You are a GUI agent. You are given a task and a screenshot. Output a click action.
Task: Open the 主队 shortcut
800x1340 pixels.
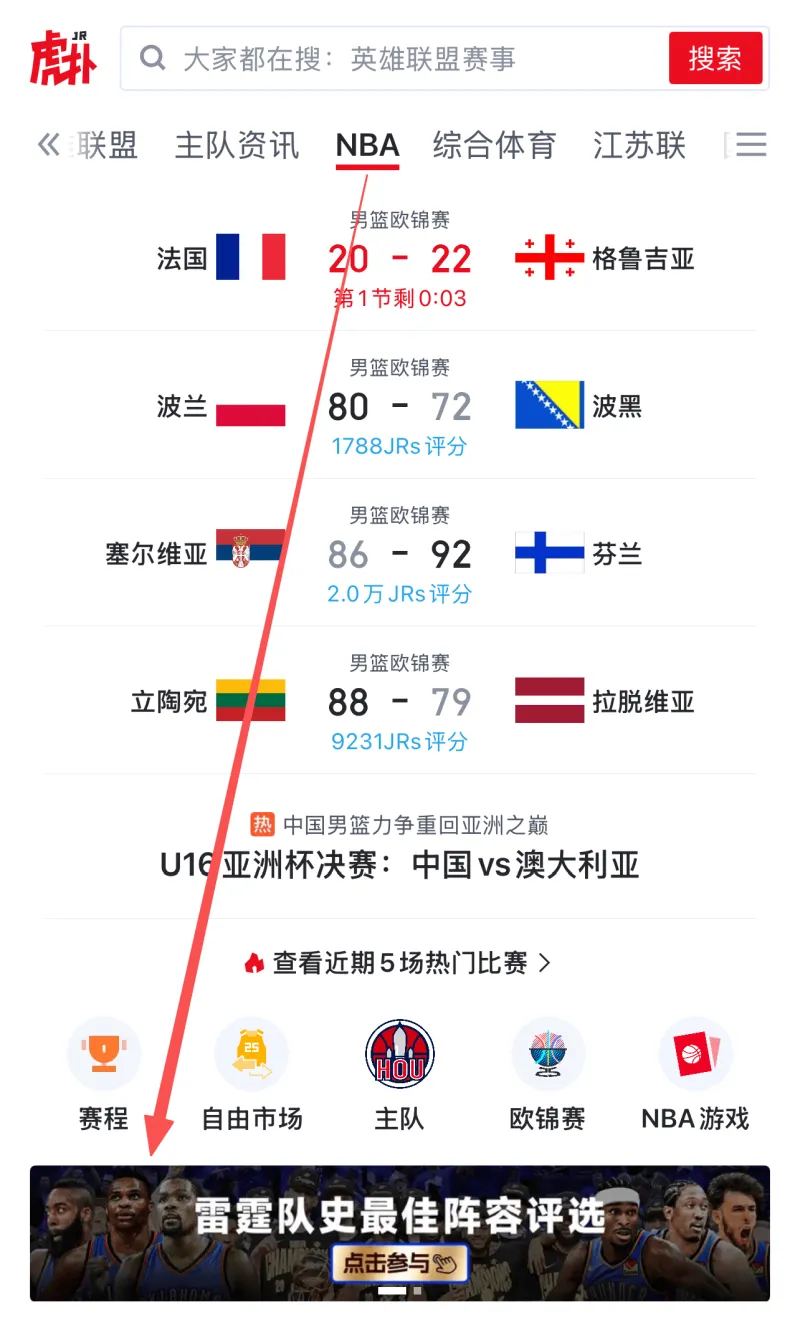tap(400, 1075)
